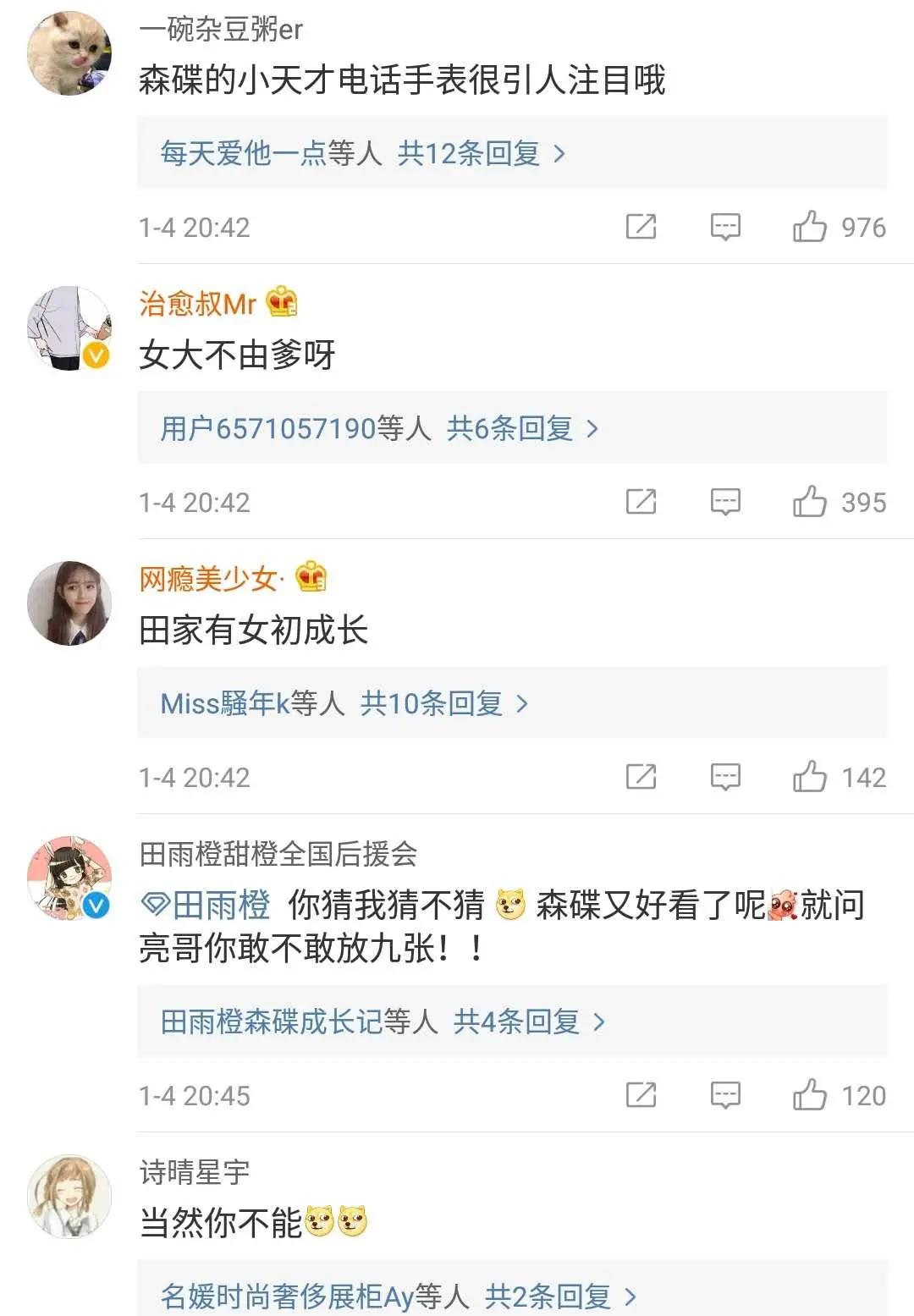Reply to 一碗杂豆粥er's comment
This screenshot has height=1316, width=914.
pyautogui.click(x=725, y=227)
